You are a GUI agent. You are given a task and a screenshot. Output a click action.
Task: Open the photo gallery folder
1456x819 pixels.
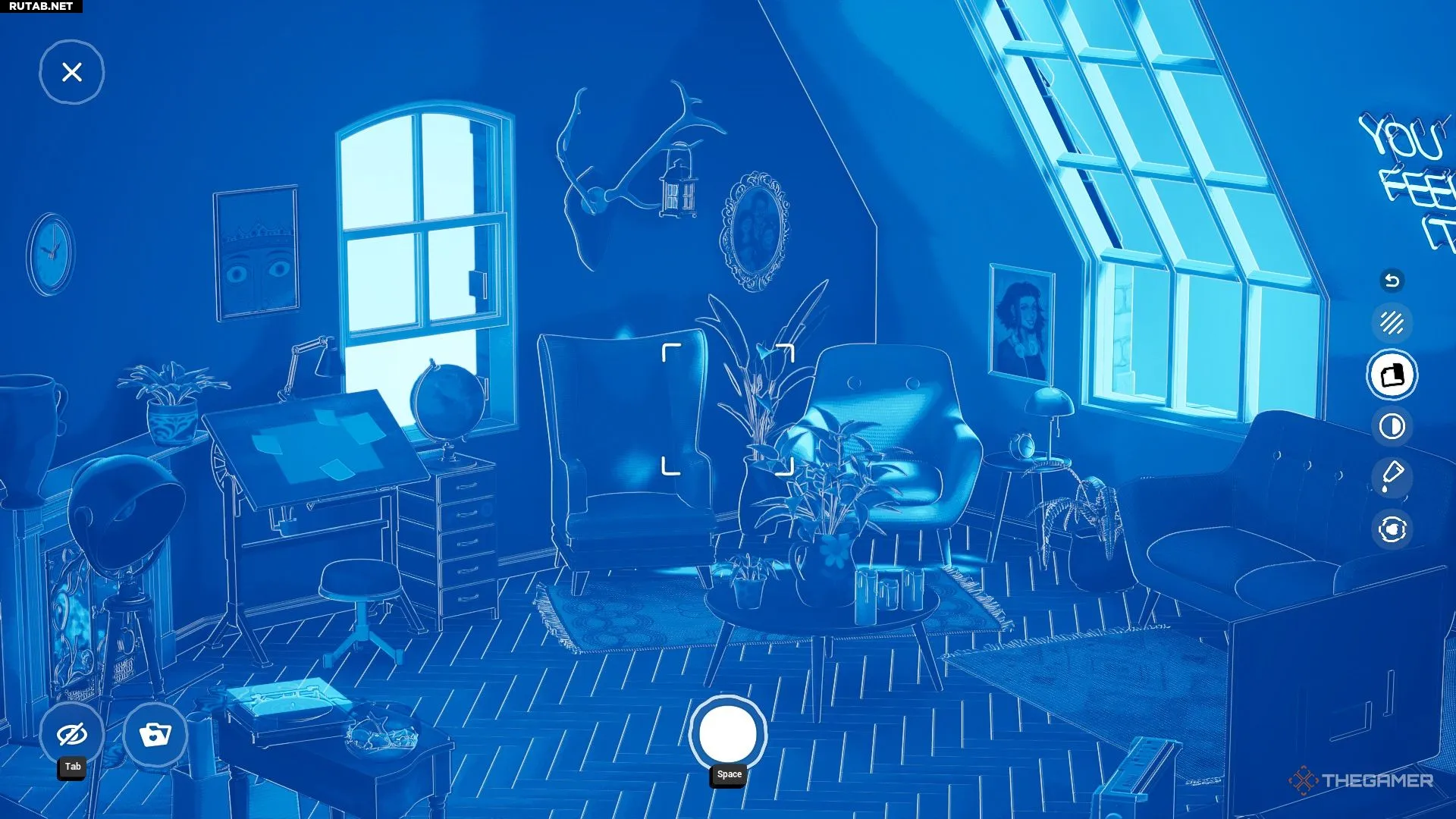(155, 734)
